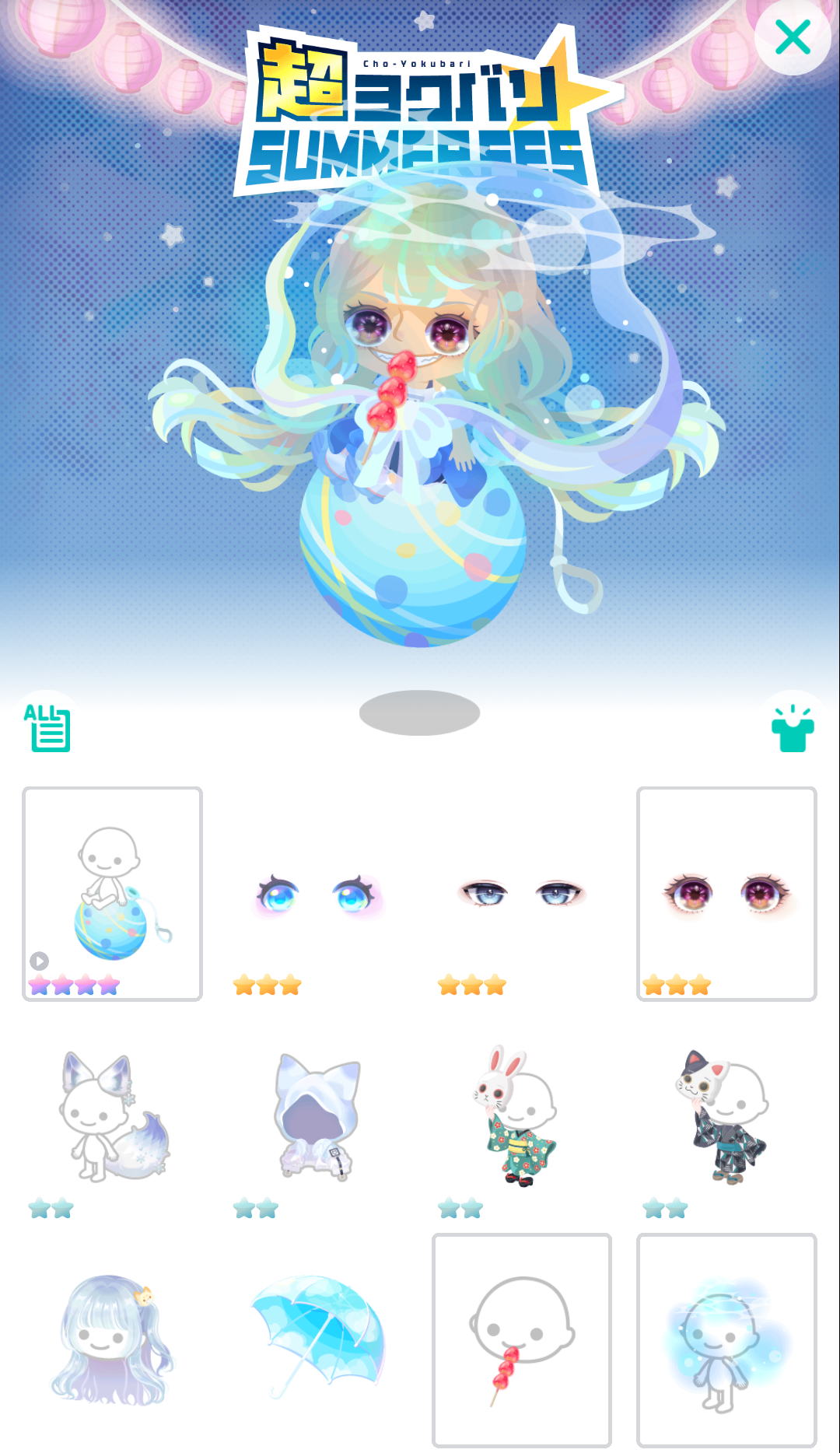
Task: Close the gacha preview screen
Action: coord(793,37)
